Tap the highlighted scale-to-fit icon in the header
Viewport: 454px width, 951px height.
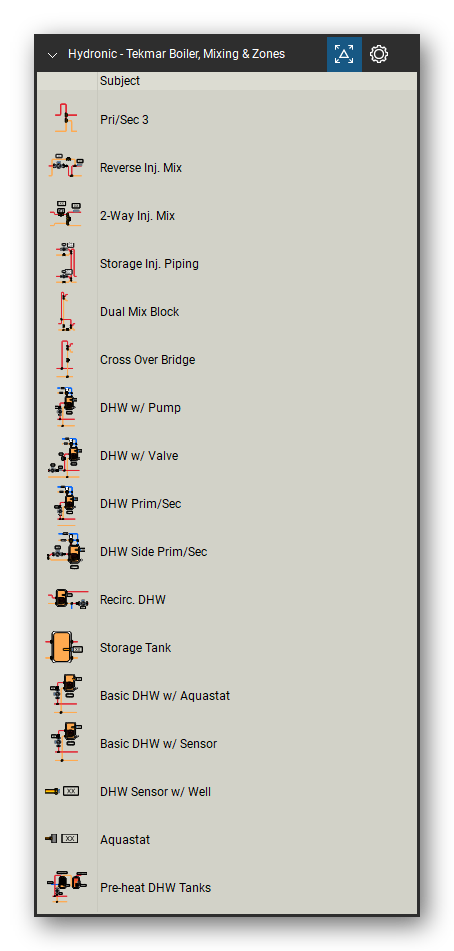(x=344, y=55)
